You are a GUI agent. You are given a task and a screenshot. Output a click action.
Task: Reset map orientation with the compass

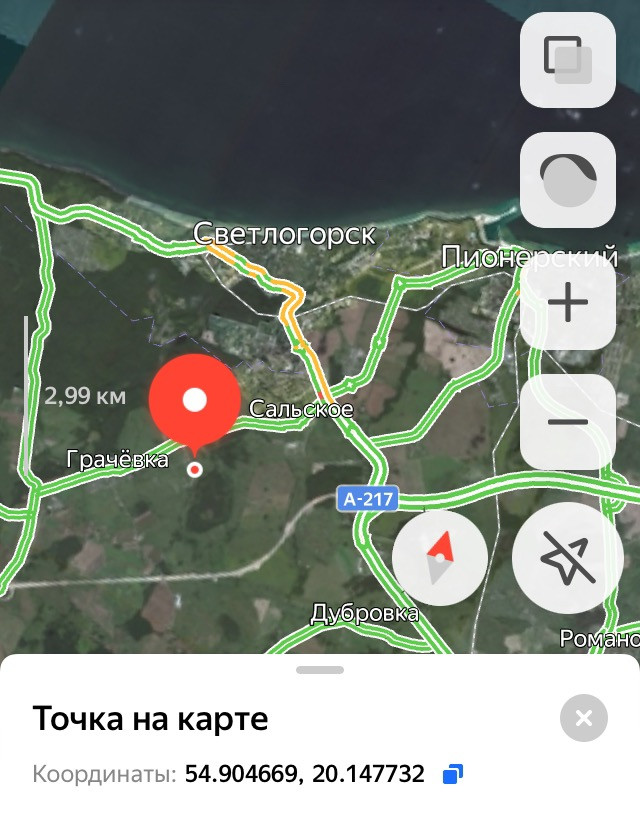tap(440, 557)
